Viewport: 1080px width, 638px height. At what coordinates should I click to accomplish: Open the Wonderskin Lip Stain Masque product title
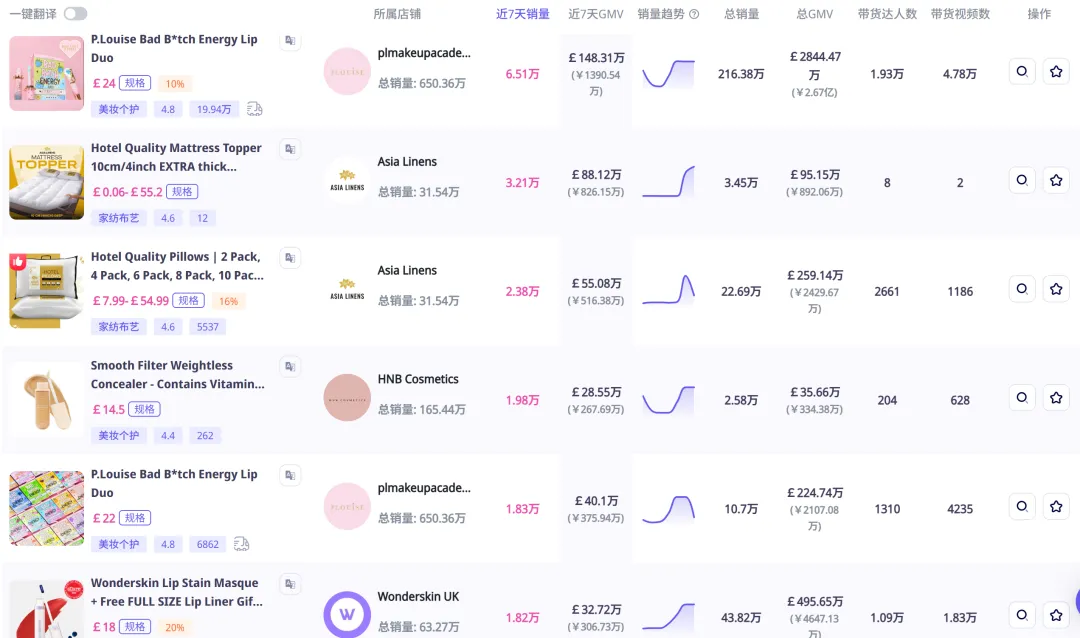coord(176,592)
